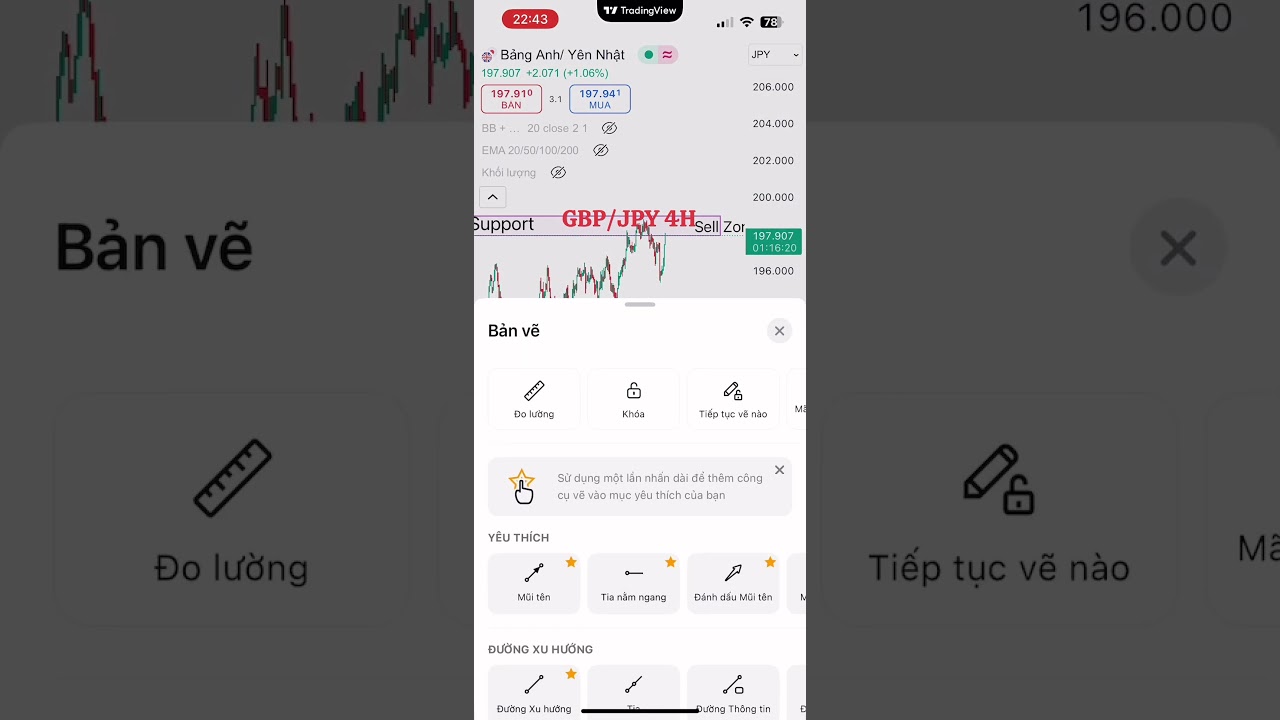Tap the blue MUA buy price button
The width and height of the screenshot is (1280, 720).
(x=599, y=99)
